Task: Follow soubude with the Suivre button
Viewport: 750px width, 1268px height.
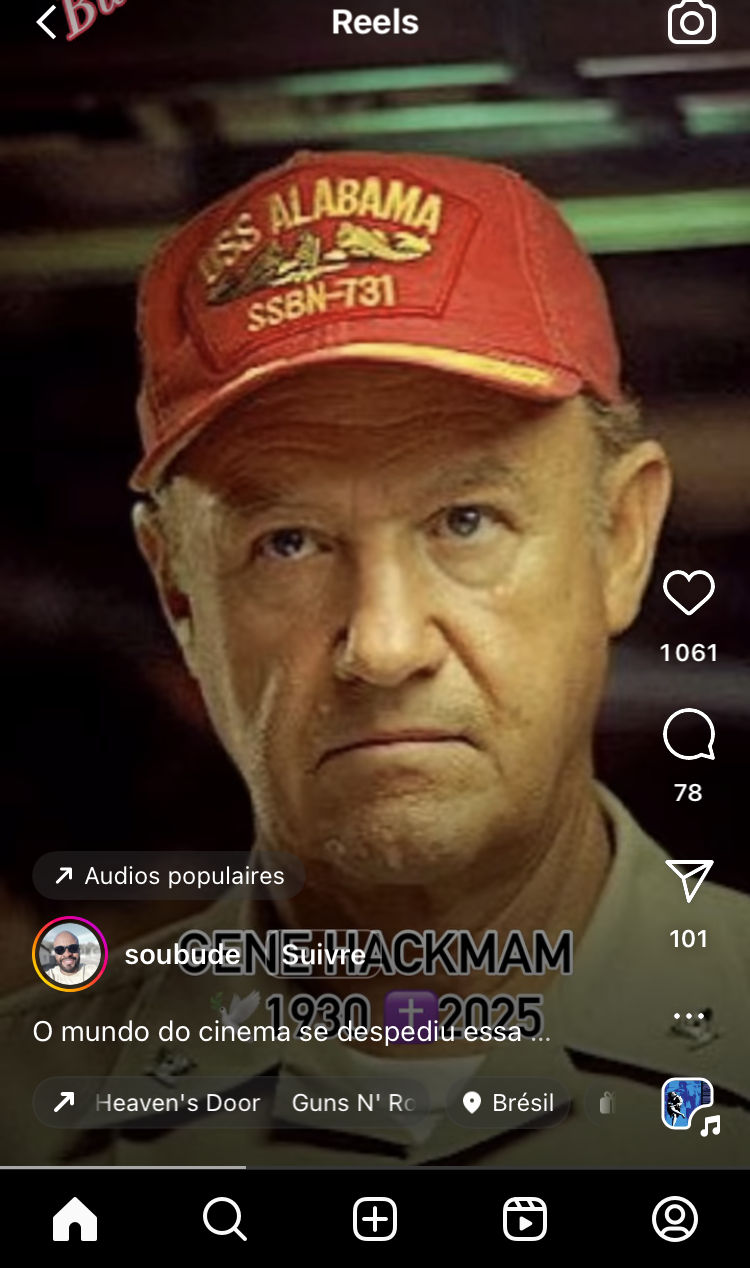Action: [x=323, y=954]
